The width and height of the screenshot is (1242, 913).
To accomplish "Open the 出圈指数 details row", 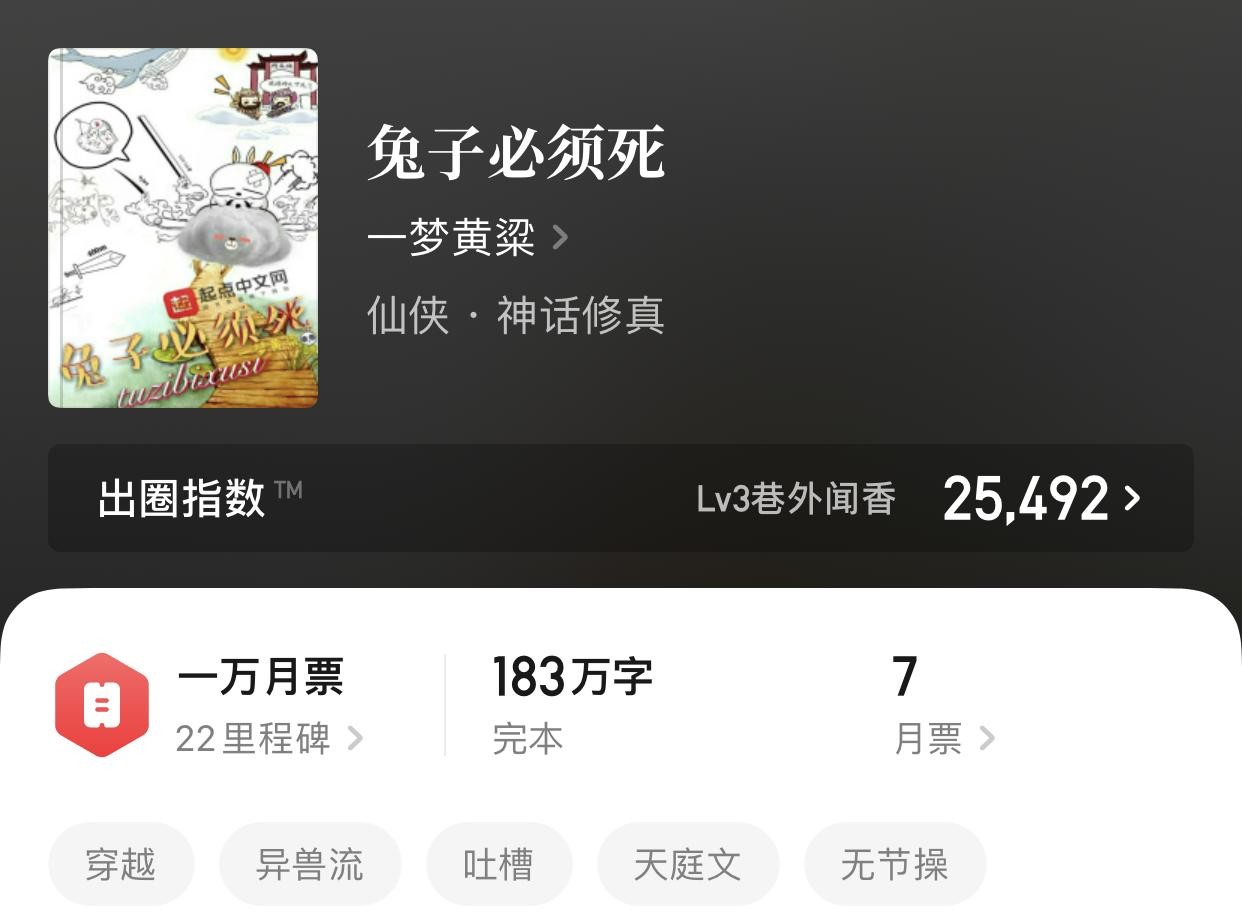I will click(x=620, y=498).
